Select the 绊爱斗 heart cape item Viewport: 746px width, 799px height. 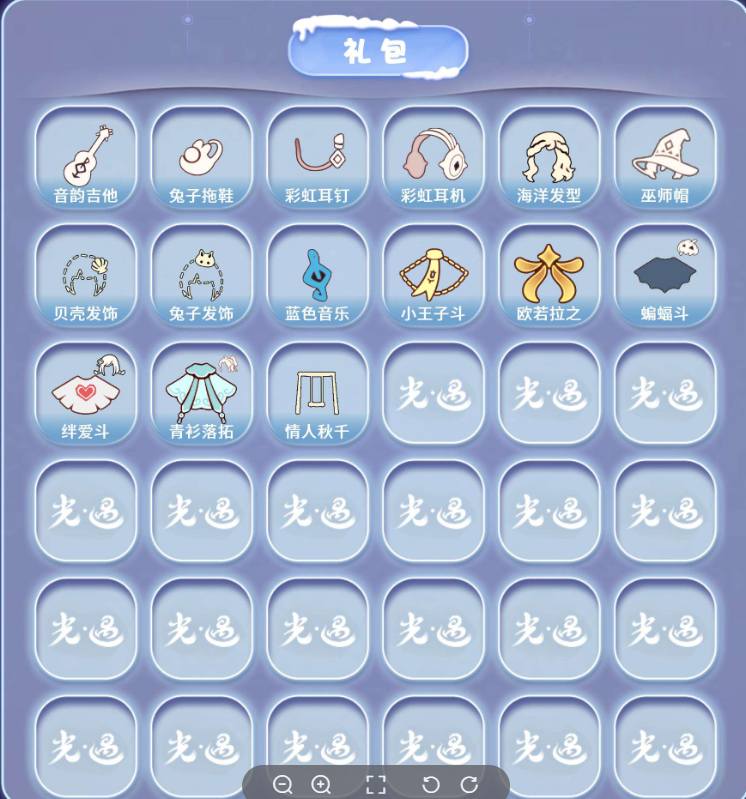85,390
